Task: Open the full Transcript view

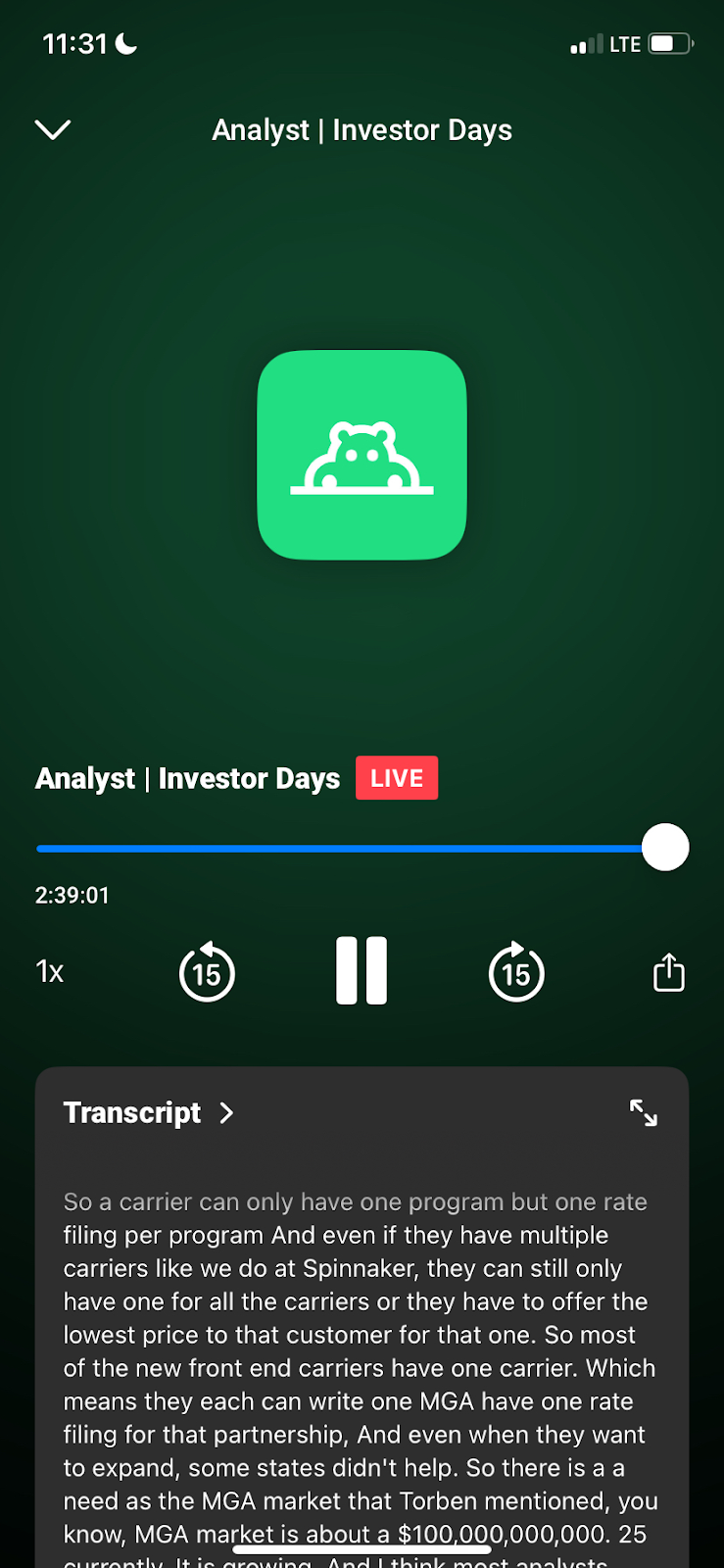Action: click(x=149, y=1113)
